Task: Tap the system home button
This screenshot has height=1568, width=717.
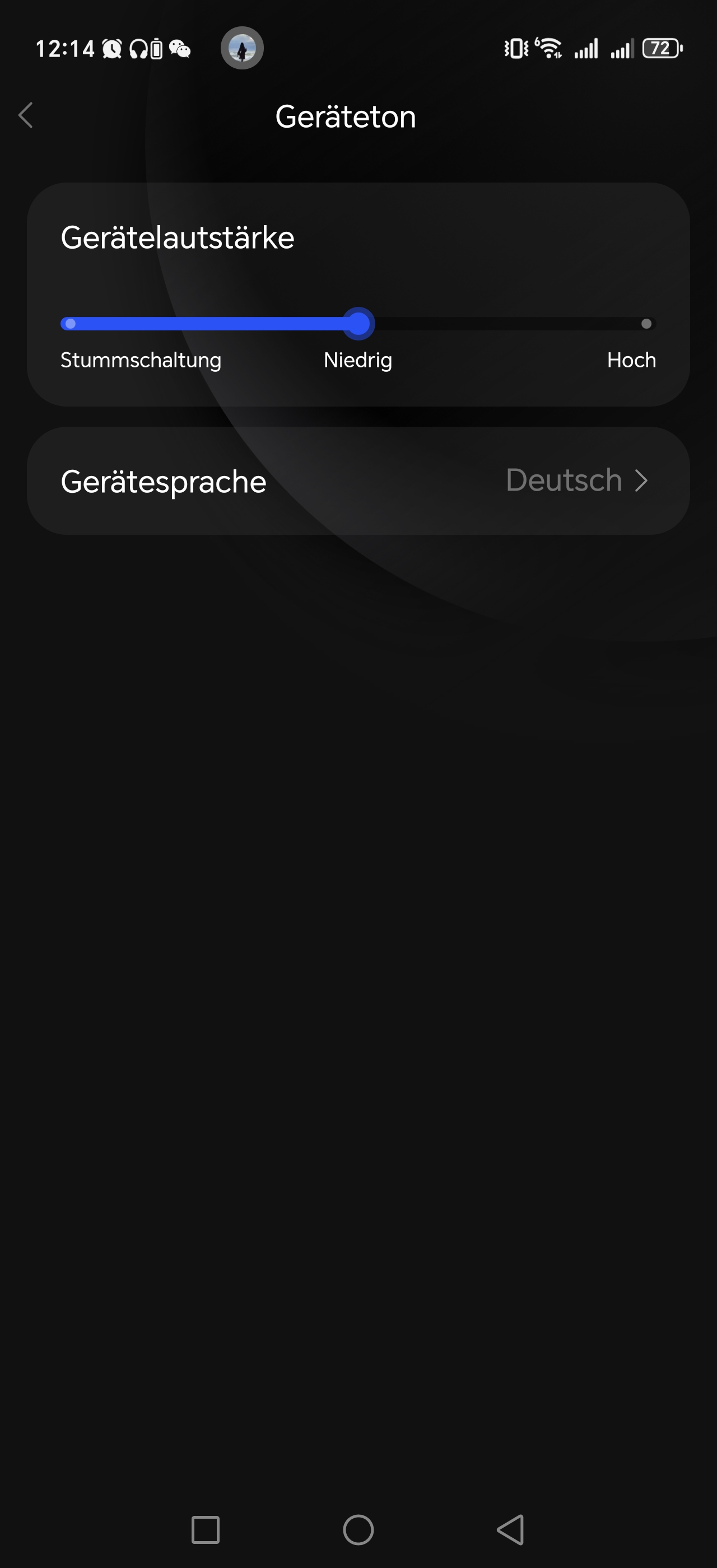Action: [x=358, y=1530]
